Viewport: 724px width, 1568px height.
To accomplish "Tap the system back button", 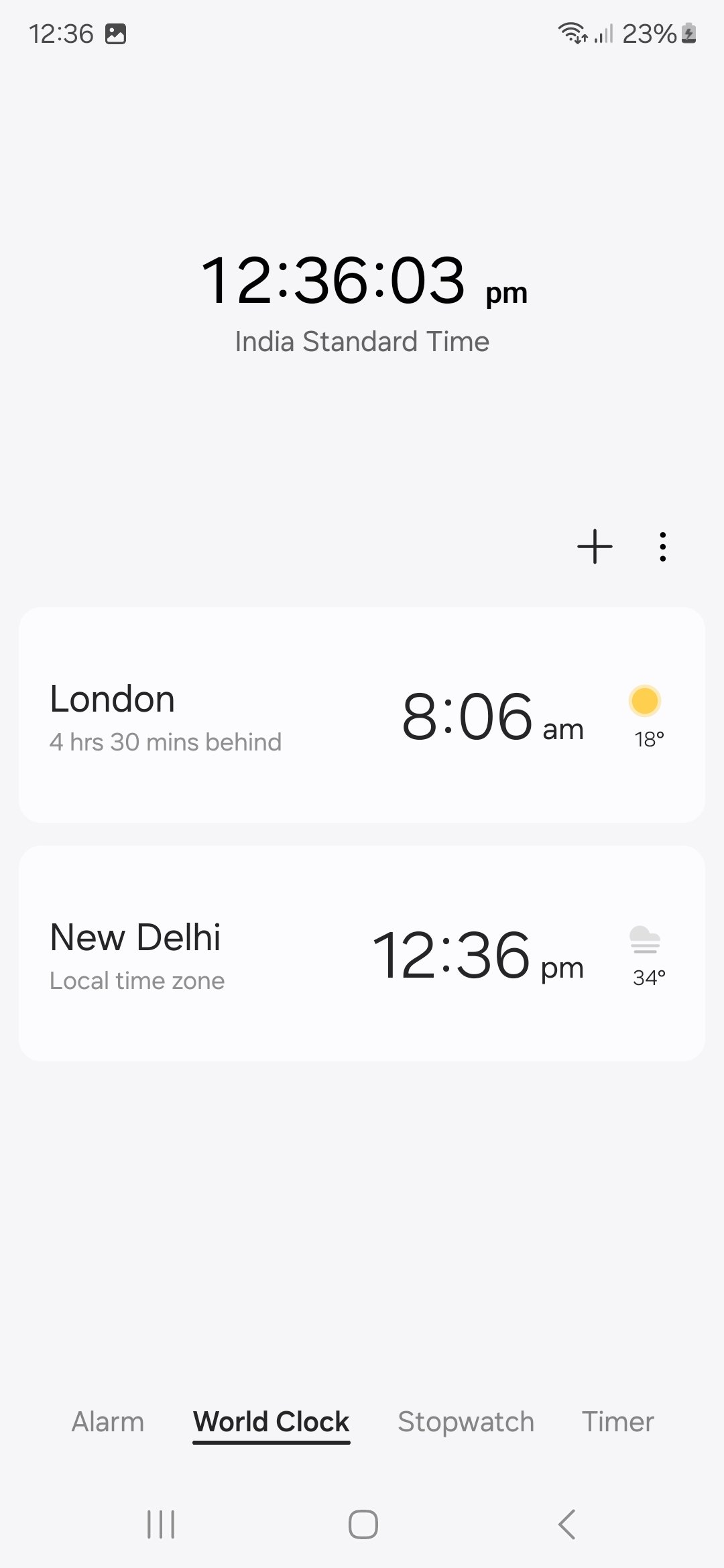I will [x=566, y=1524].
